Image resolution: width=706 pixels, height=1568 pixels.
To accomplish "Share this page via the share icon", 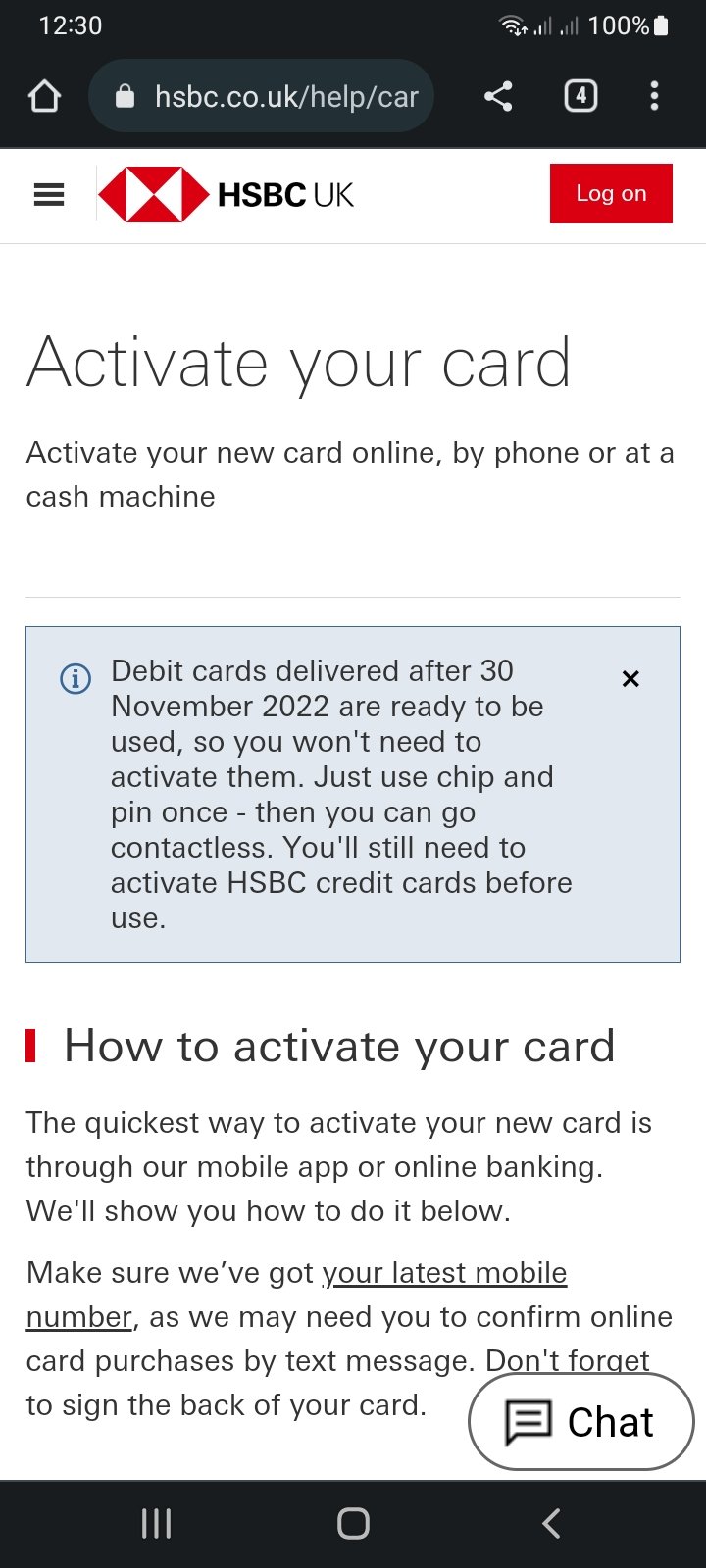I will click(498, 96).
